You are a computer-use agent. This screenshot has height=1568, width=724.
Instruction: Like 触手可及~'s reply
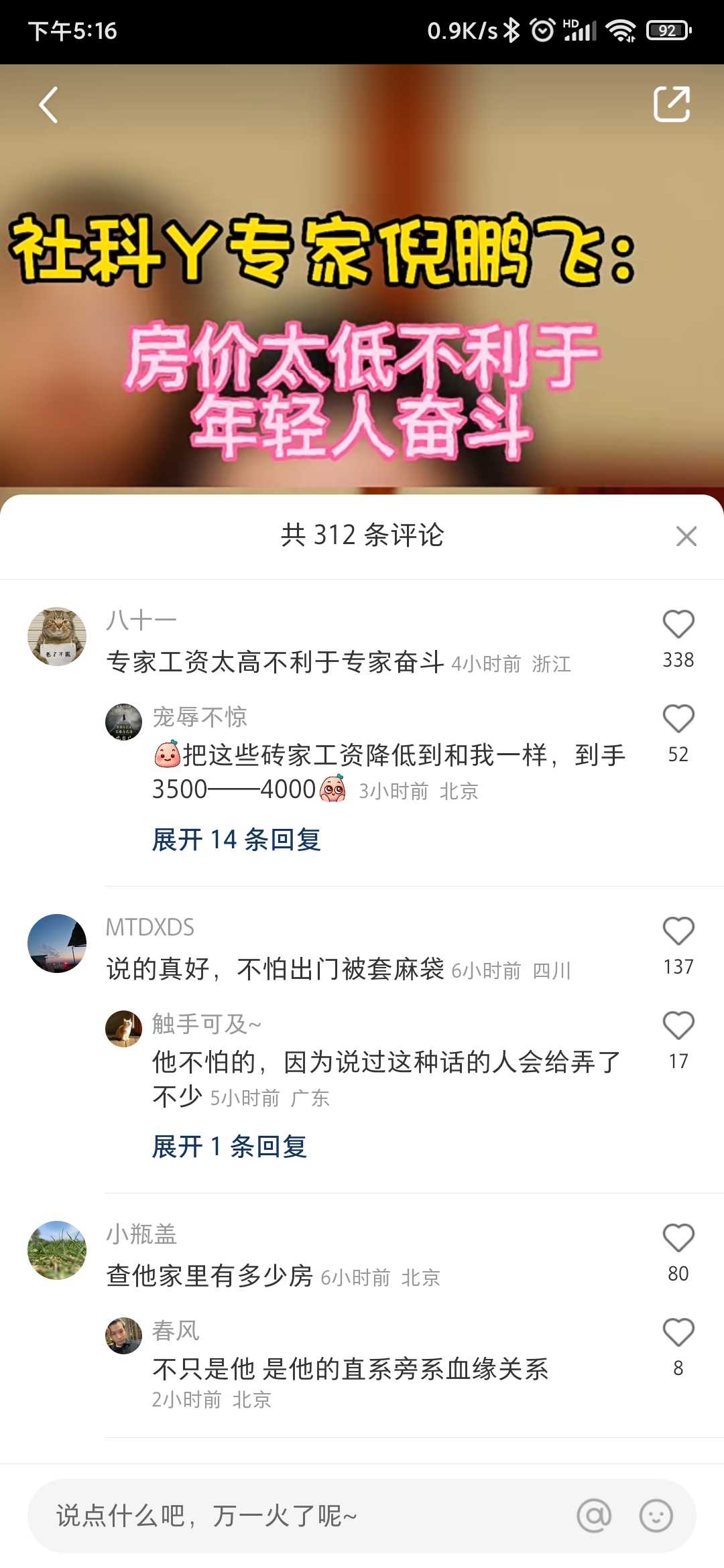tap(678, 1026)
